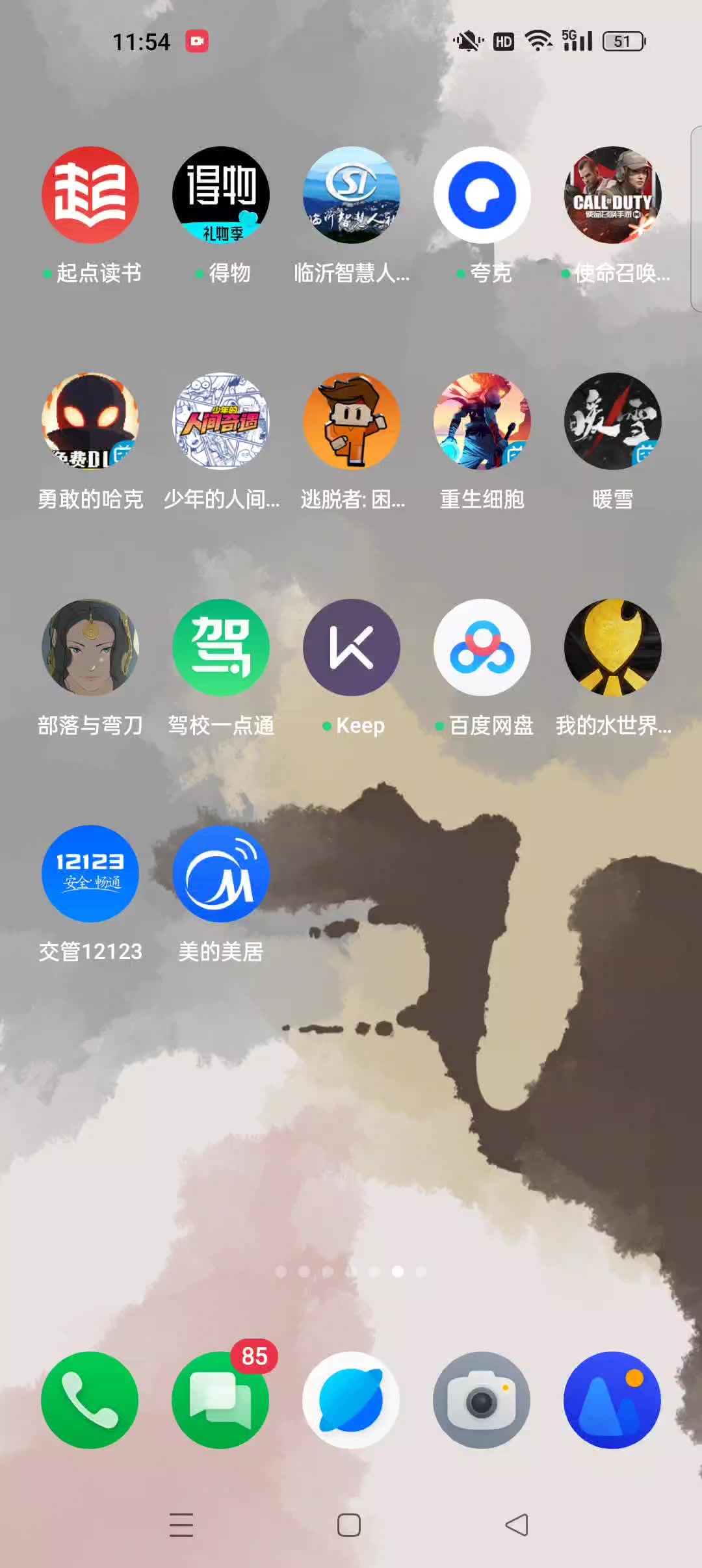Open the 临沂智慧人社 app
Viewport: 702px width, 1568px height.
point(352,195)
